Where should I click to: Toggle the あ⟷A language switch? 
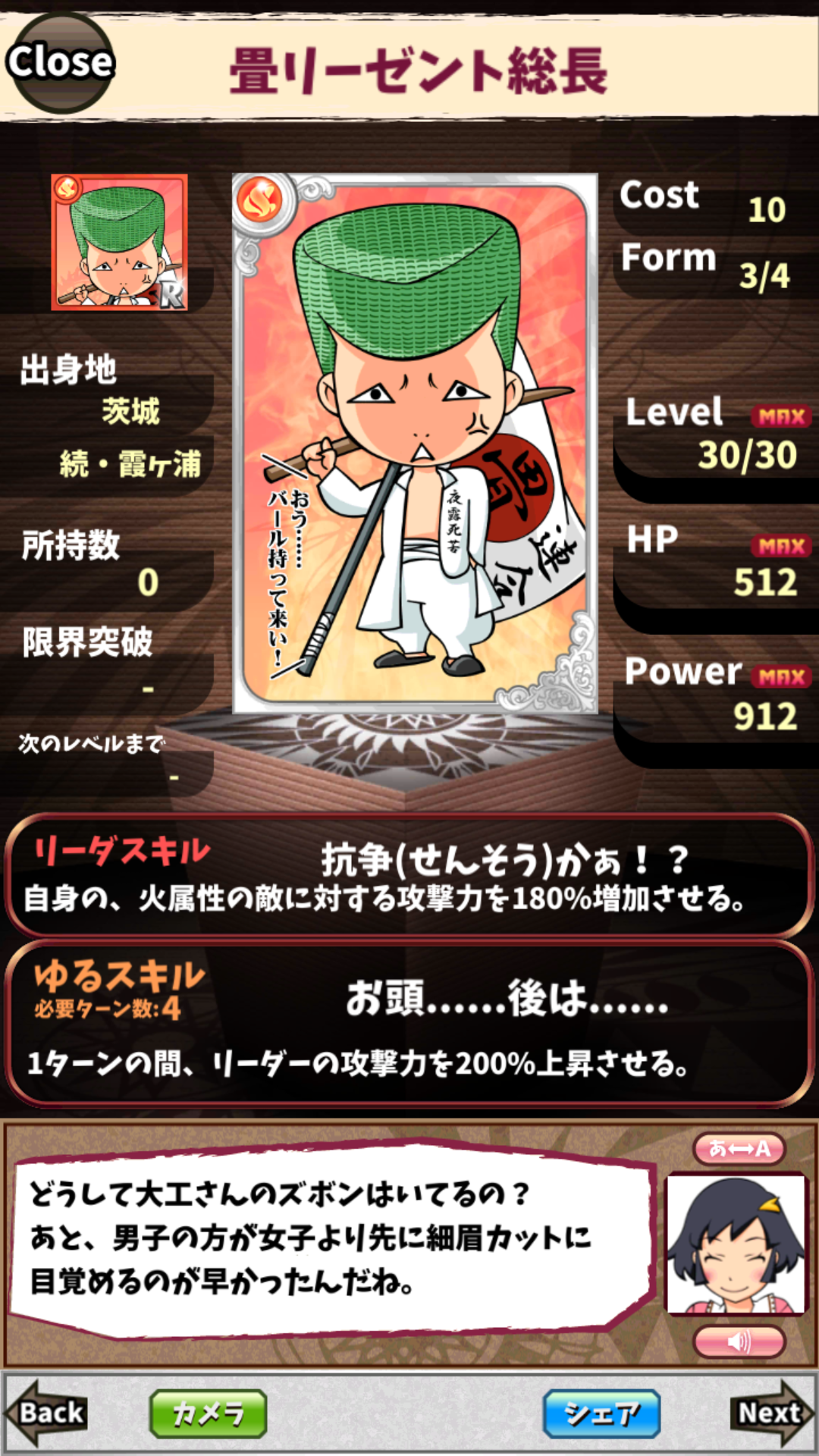tap(739, 1148)
